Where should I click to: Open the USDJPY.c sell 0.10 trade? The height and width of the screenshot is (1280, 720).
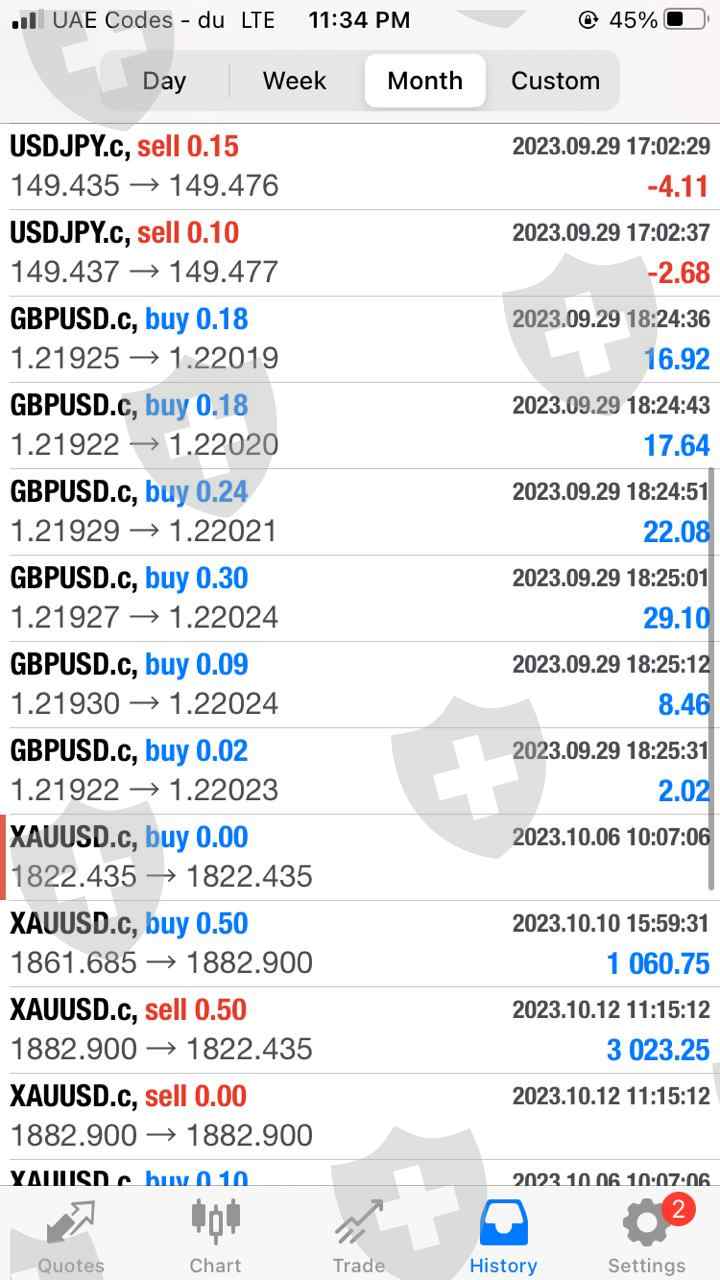pos(360,253)
